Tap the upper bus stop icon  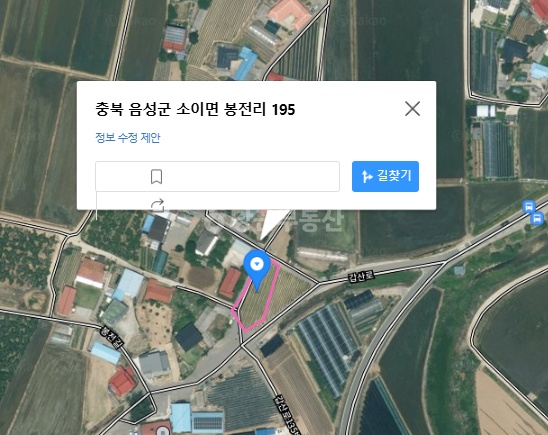pyautogui.click(x=529, y=206)
